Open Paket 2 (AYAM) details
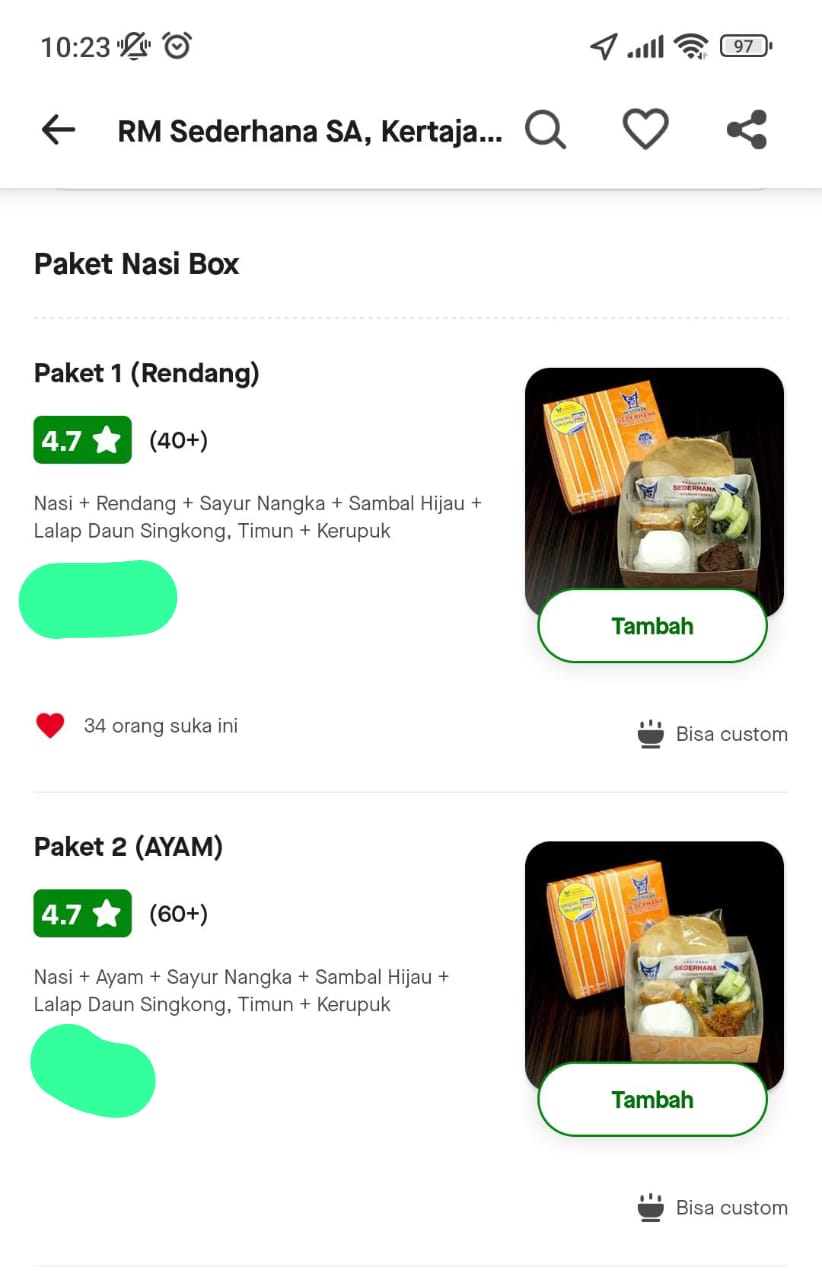The width and height of the screenshot is (822, 1280). [x=128, y=848]
